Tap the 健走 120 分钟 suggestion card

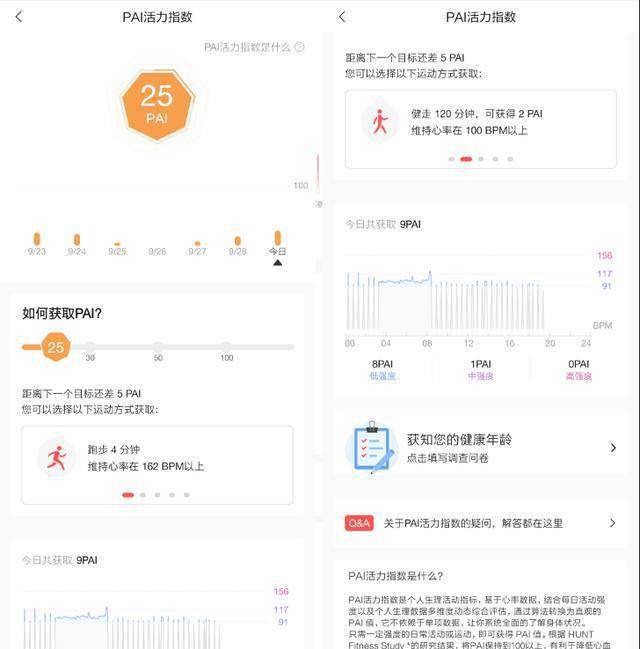(x=480, y=123)
